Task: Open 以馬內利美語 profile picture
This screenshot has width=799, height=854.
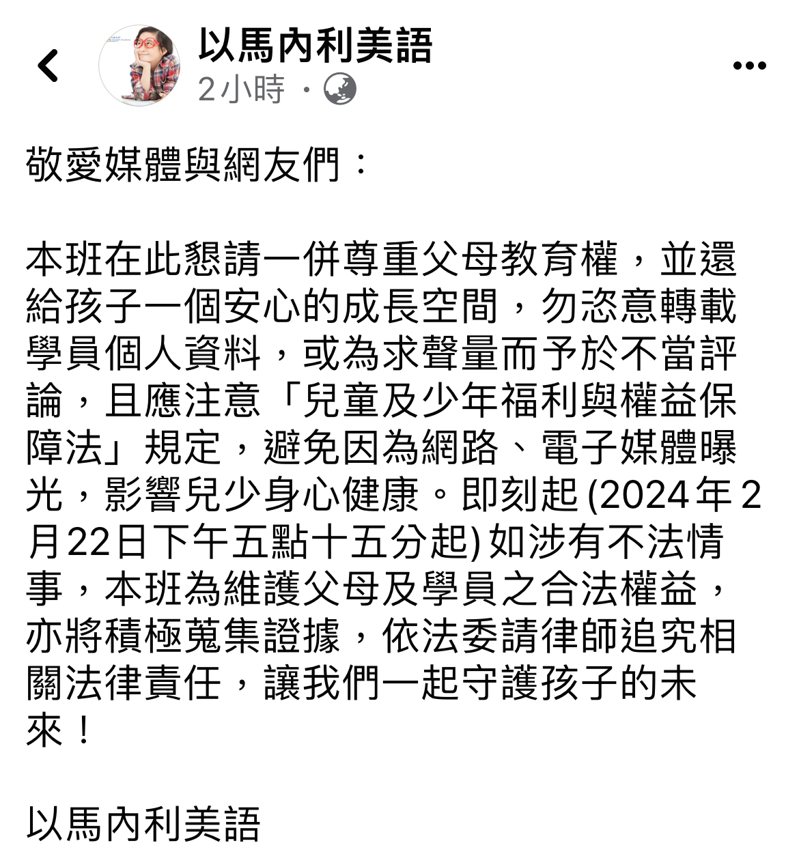Action: click(140, 66)
